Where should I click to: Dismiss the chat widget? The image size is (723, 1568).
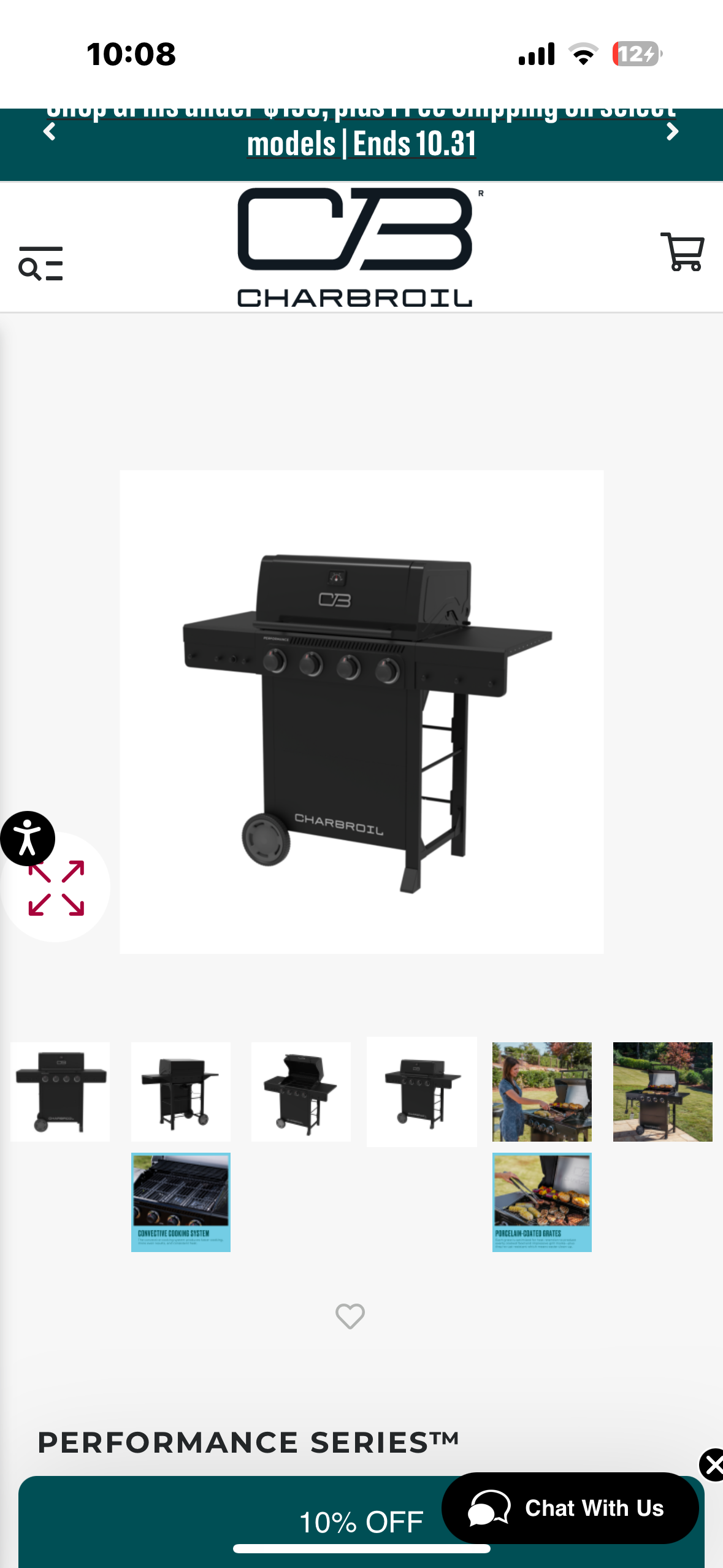pyautogui.click(x=712, y=1465)
